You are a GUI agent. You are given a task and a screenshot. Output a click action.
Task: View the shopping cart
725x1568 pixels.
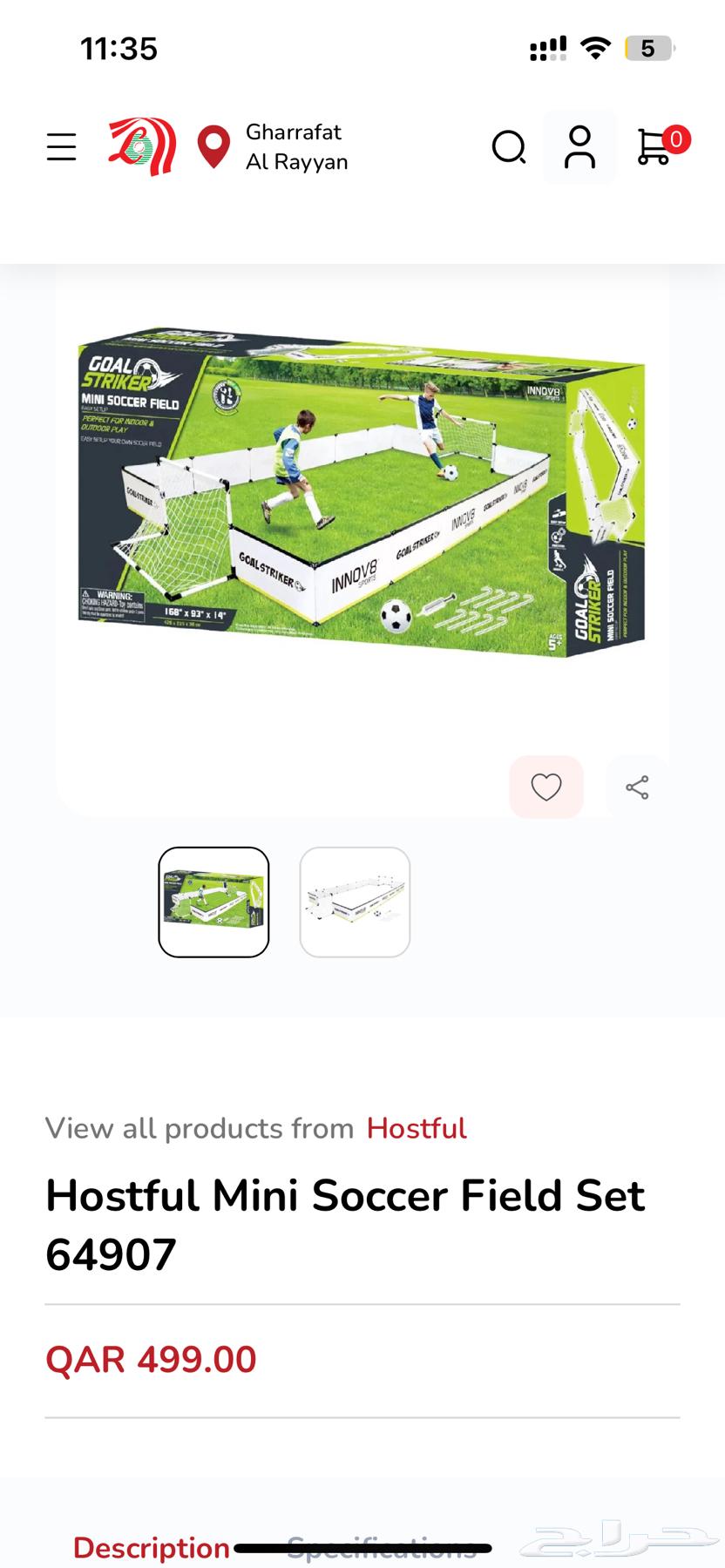(654, 146)
